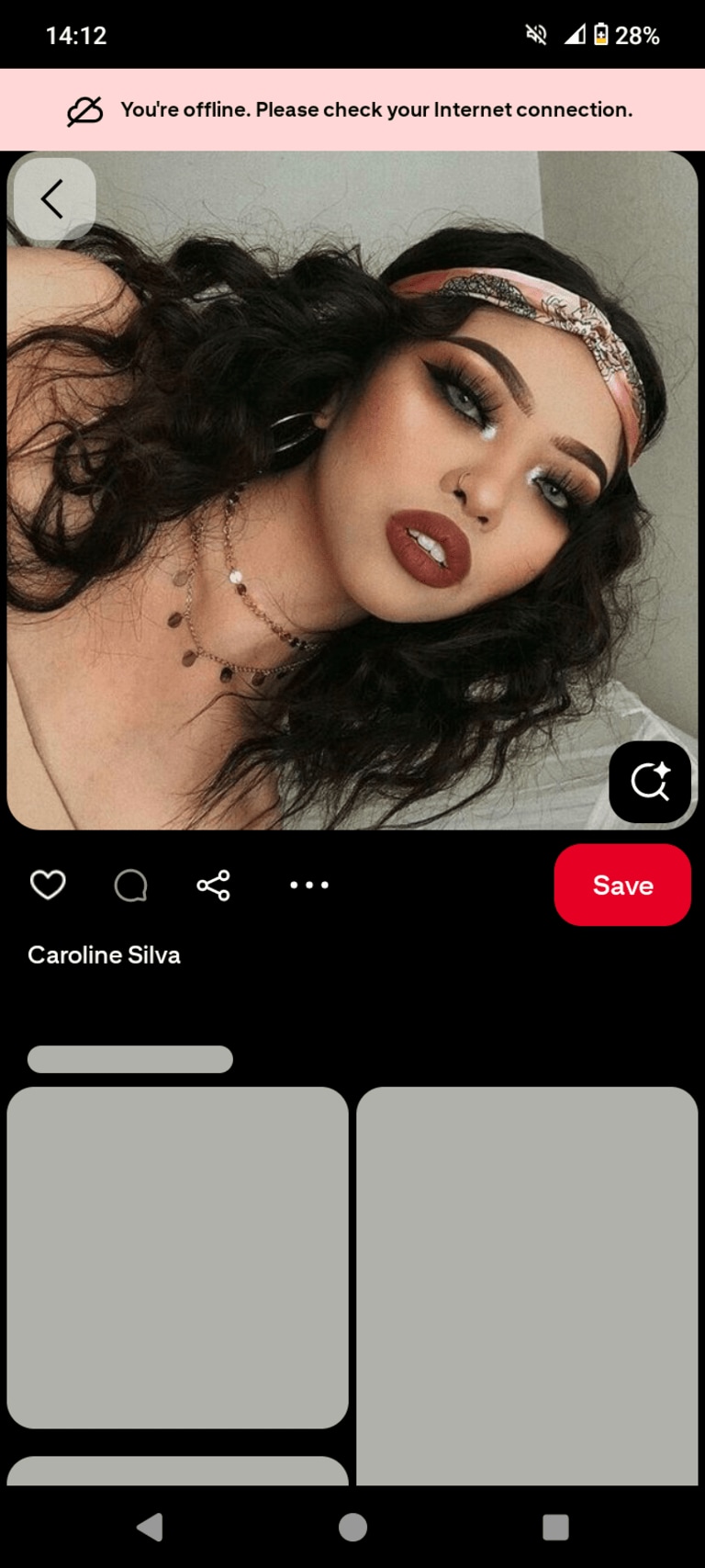Open the three-dot more options menu
705x1568 pixels.
[x=309, y=886]
